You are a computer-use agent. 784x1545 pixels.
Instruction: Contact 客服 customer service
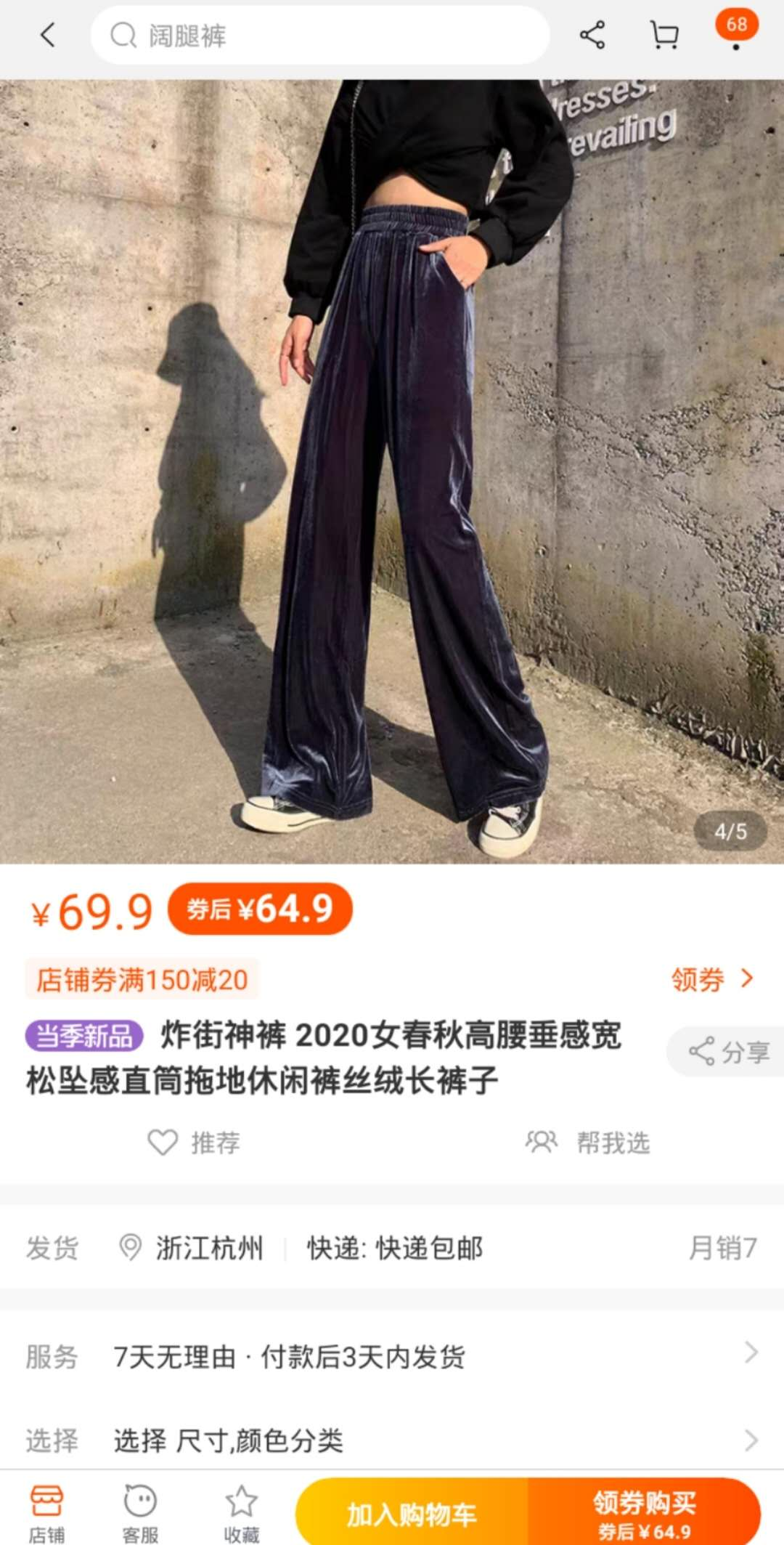[x=140, y=1513]
